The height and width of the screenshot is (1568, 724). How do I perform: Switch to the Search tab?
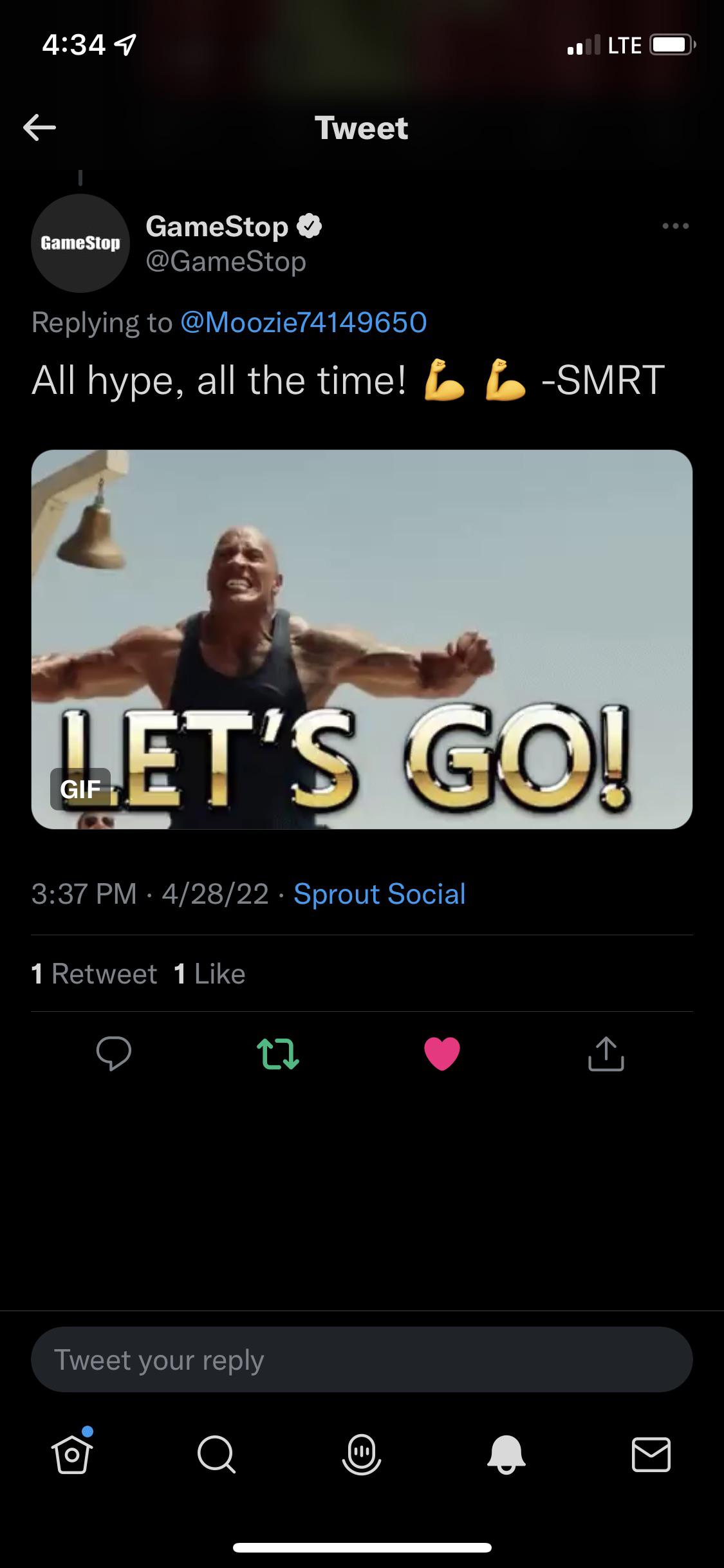(x=216, y=1455)
